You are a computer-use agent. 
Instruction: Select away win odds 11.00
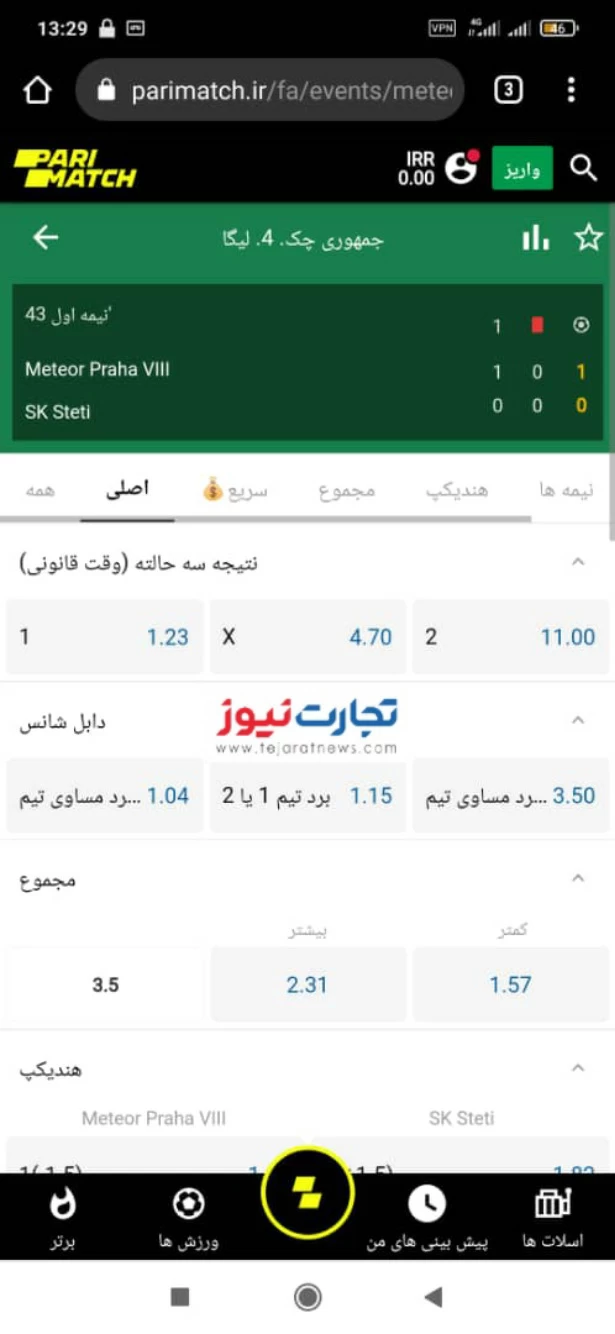click(x=510, y=637)
